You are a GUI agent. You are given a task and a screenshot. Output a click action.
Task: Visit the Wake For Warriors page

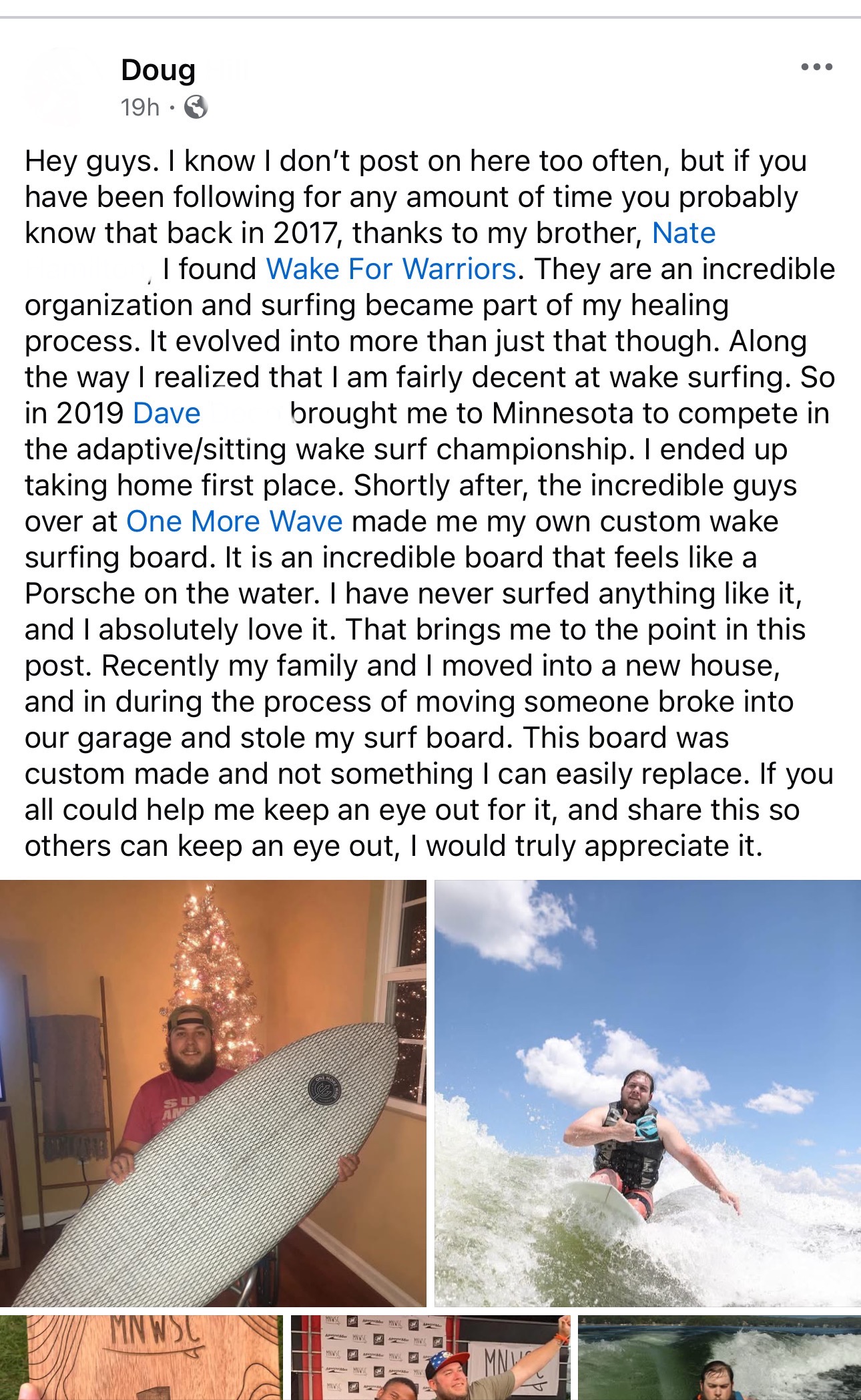(390, 269)
